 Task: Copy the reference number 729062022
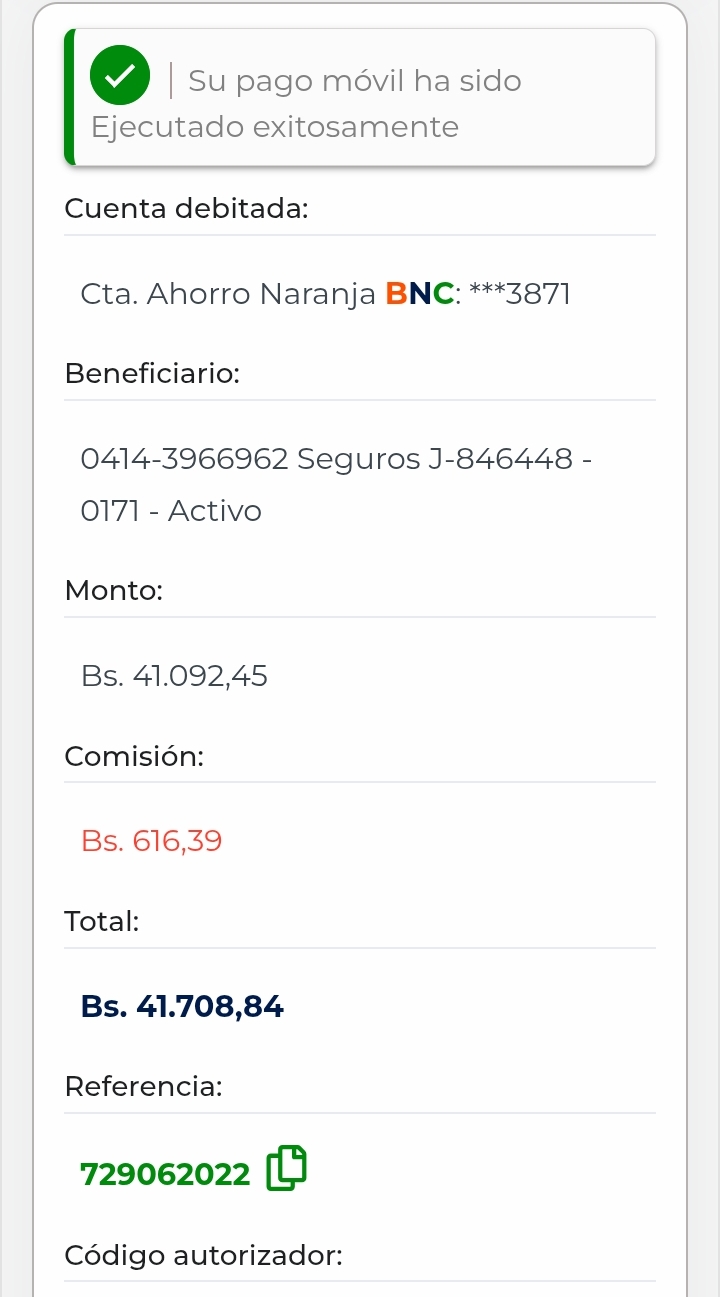(x=286, y=1169)
